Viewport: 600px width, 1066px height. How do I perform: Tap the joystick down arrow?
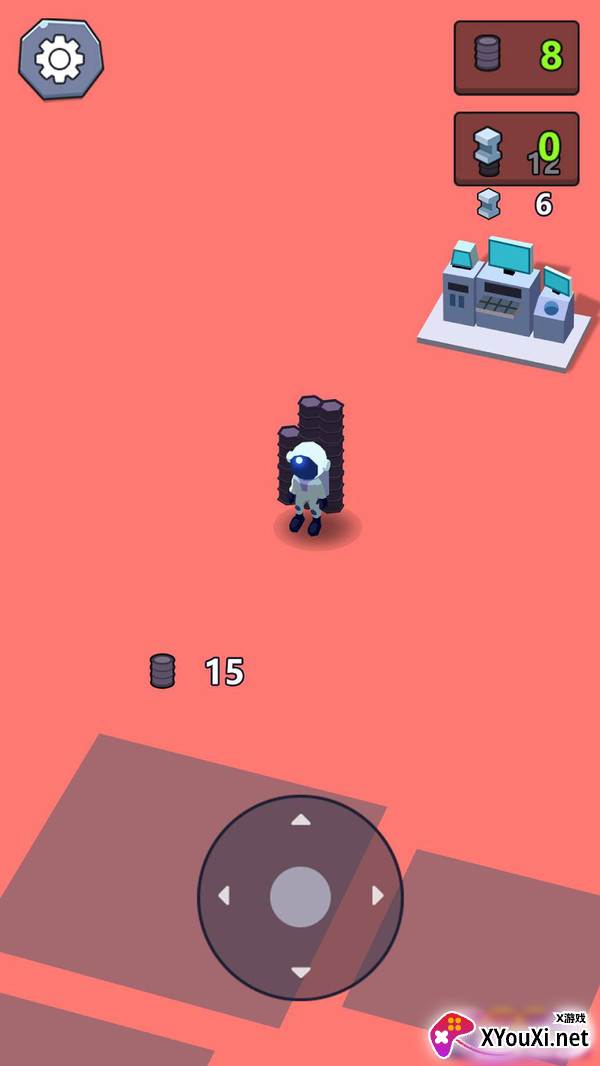pos(300,972)
